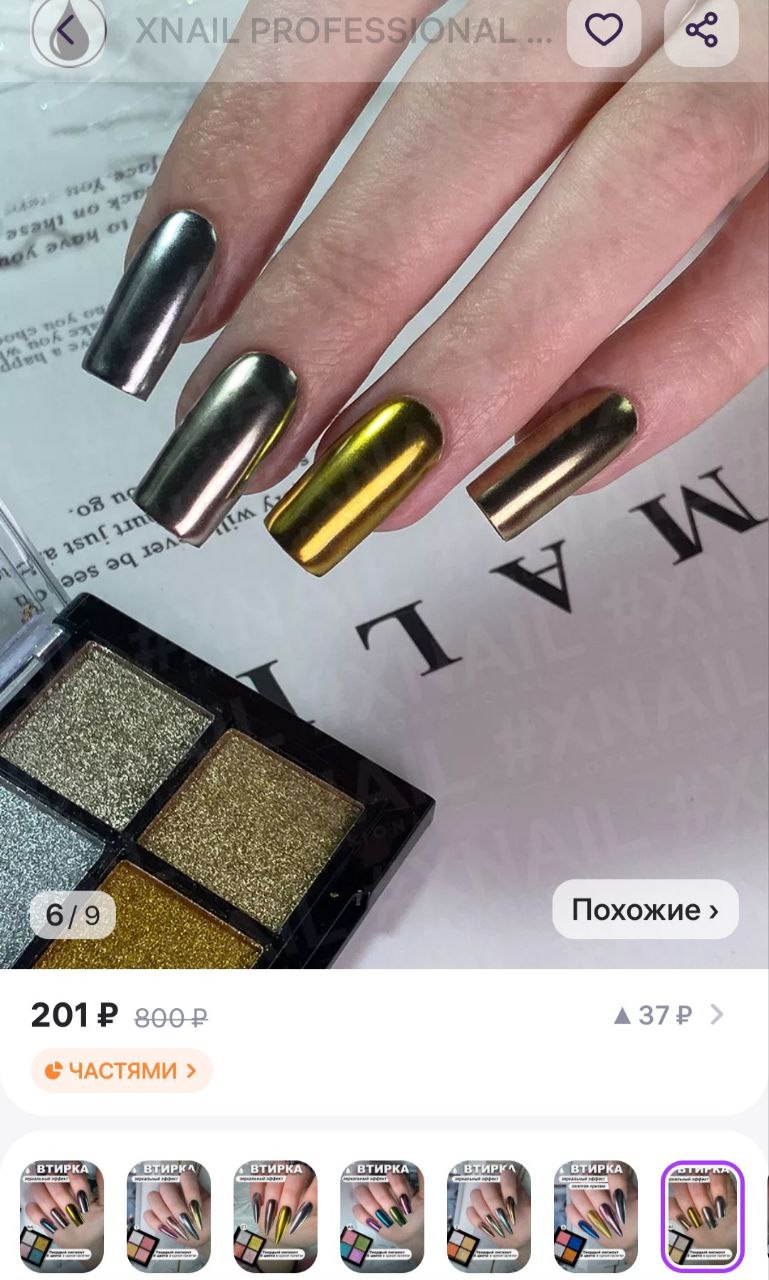Select the first product variant thumbnail
Screen dimensions: 769x1280
point(62,1216)
